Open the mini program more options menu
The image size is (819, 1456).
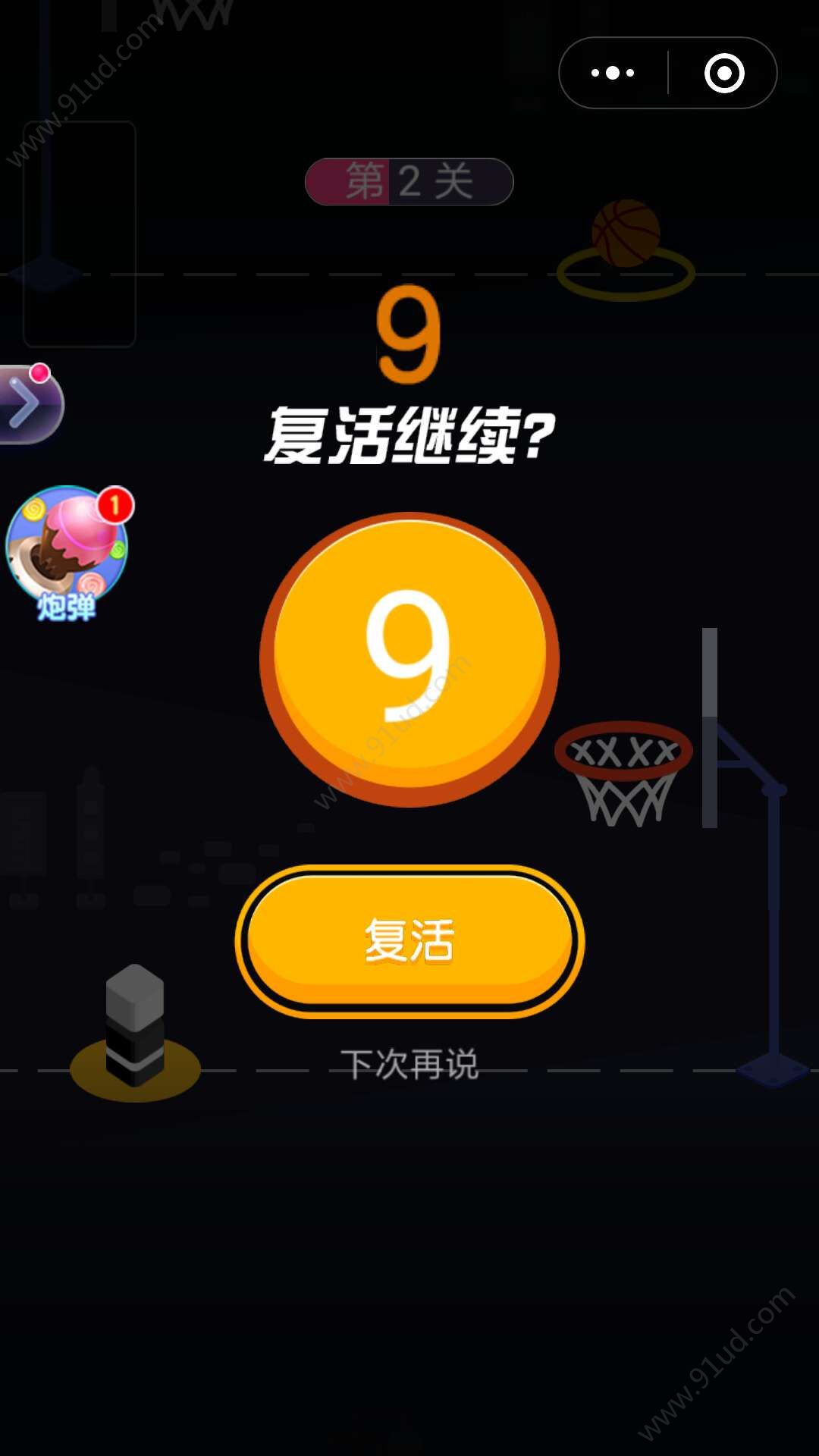pos(613,73)
